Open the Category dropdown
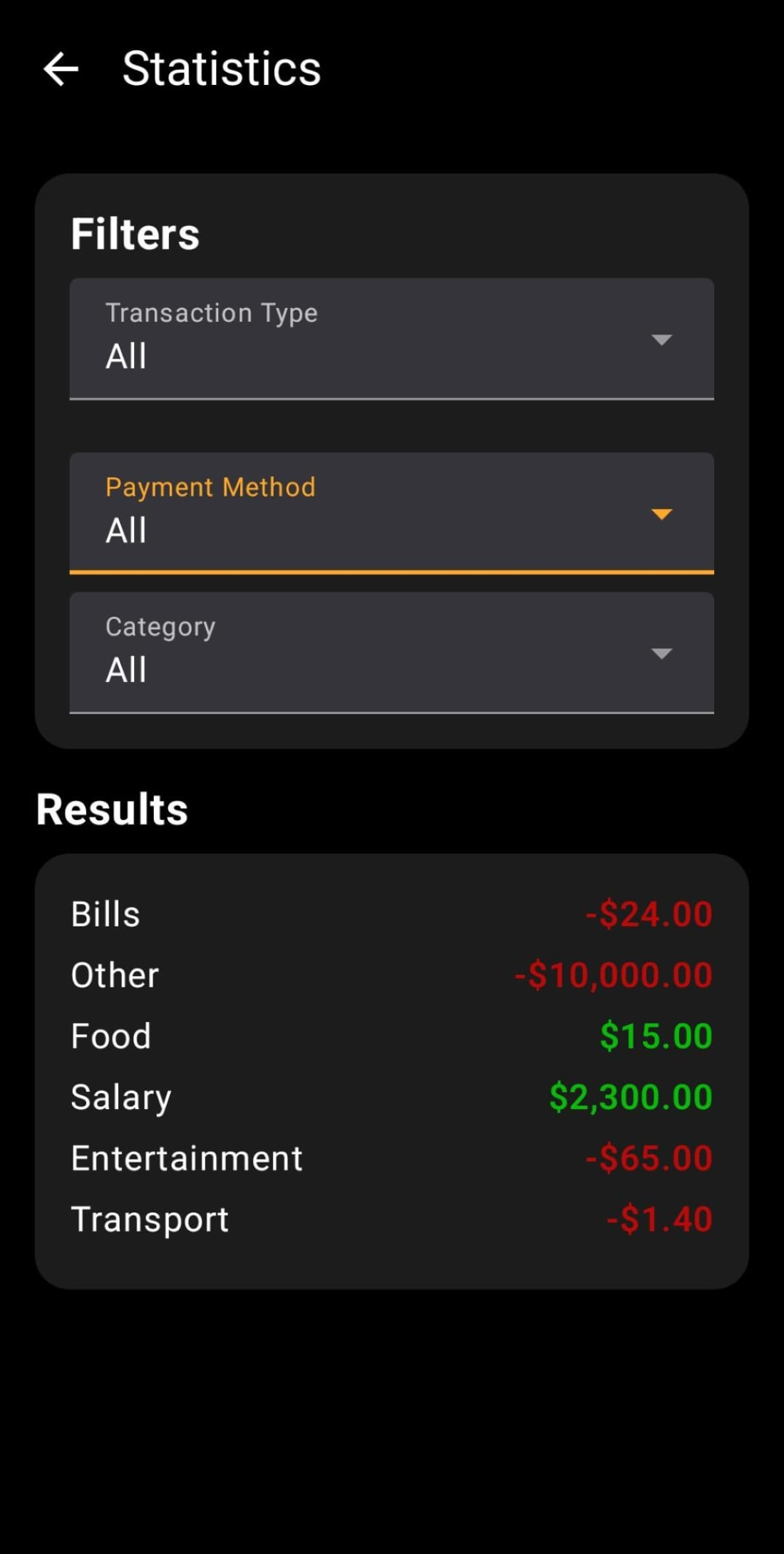Screen dimensions: 784x1554 tap(391, 653)
